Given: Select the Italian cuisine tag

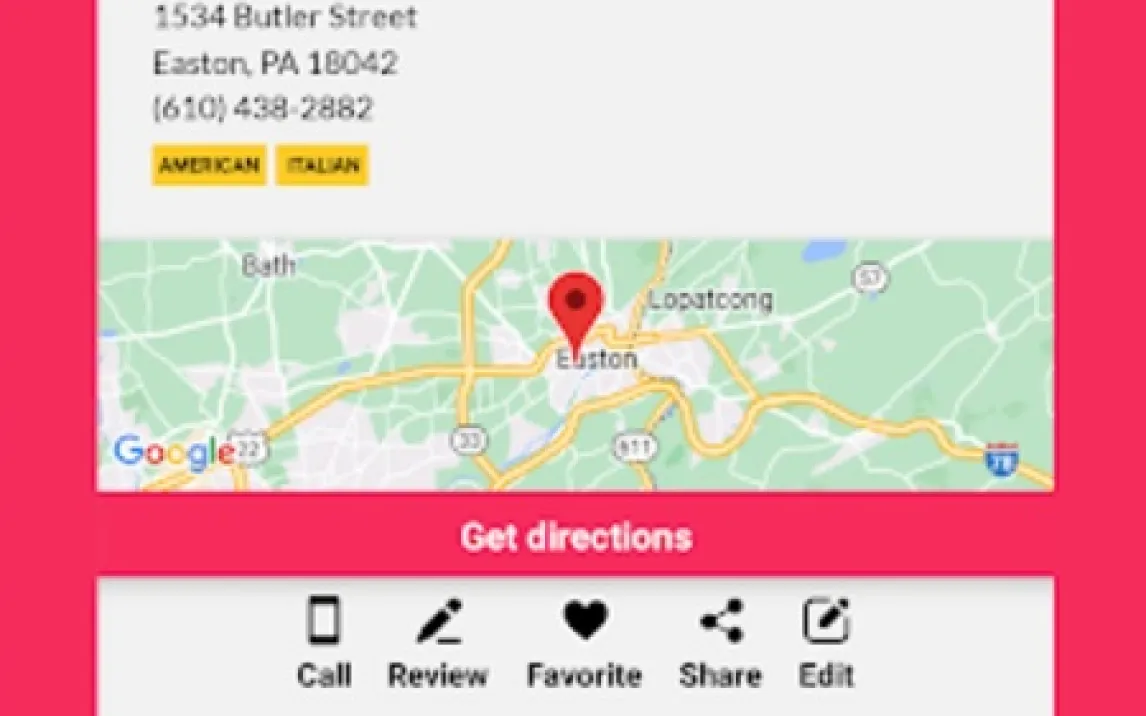Looking at the screenshot, I should click(322, 165).
